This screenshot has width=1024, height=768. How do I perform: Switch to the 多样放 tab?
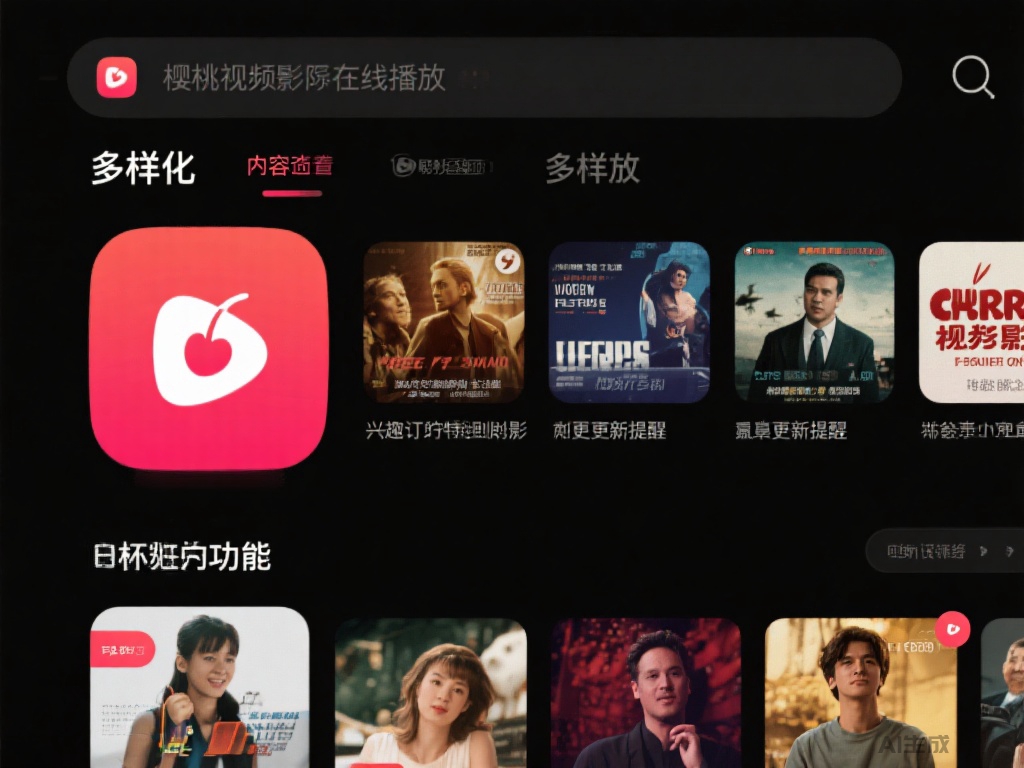592,168
